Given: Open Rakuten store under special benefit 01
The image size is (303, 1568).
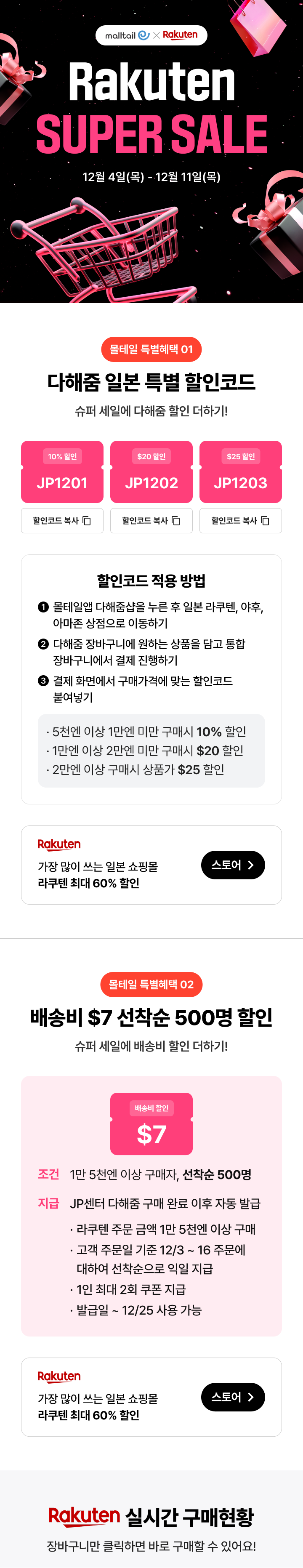Looking at the screenshot, I should (x=232, y=865).
